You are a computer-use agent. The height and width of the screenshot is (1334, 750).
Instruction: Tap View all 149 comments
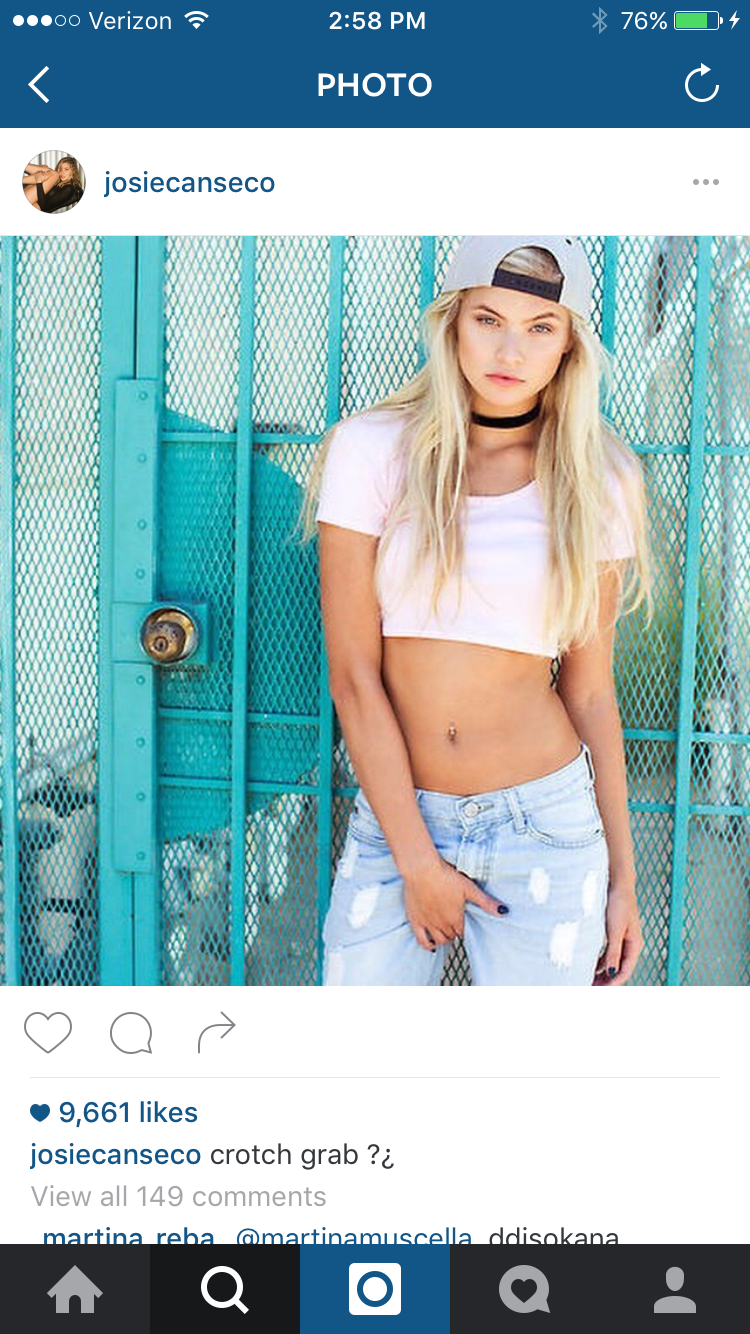(178, 1196)
